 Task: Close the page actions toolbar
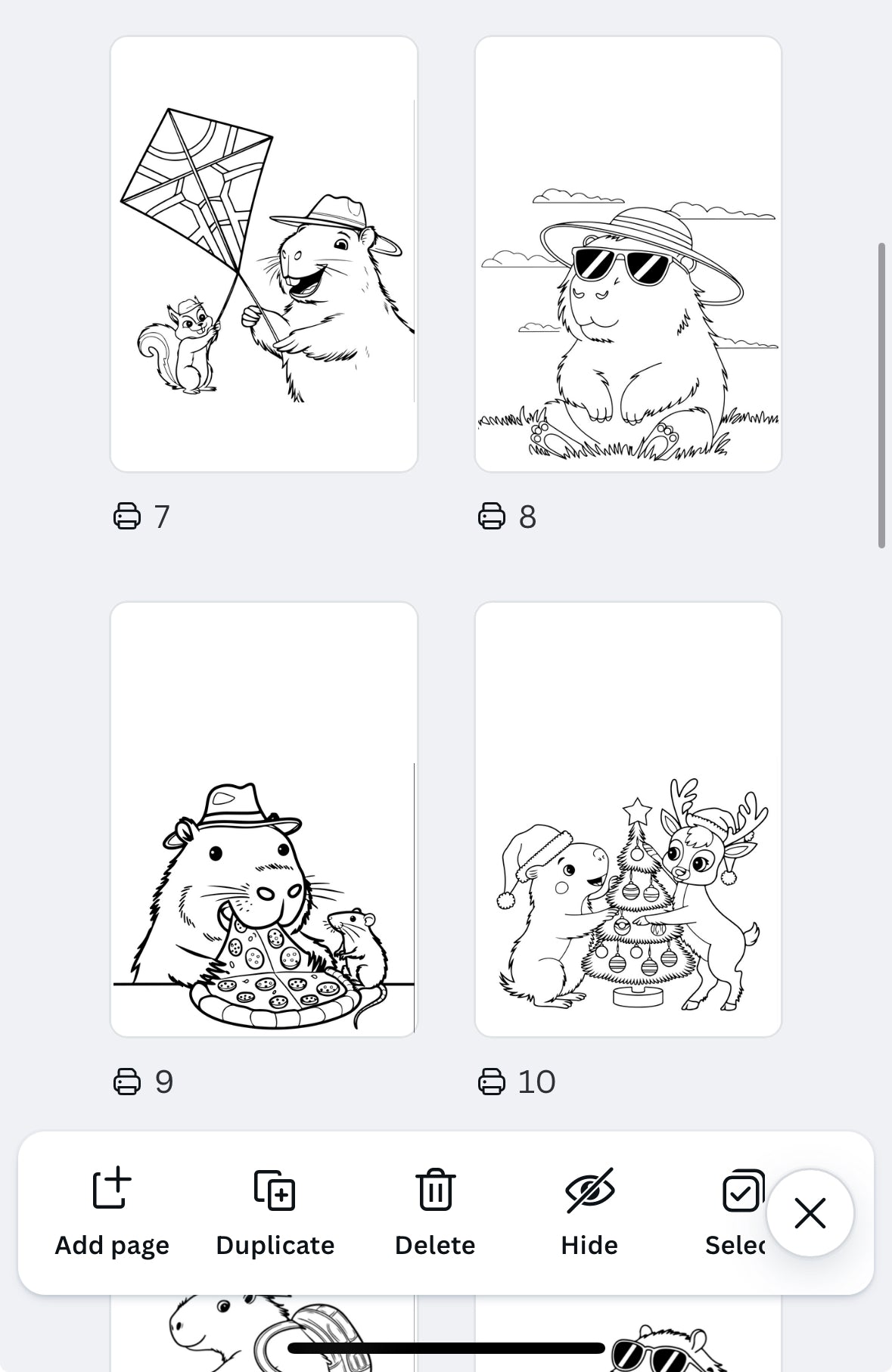point(810,1213)
